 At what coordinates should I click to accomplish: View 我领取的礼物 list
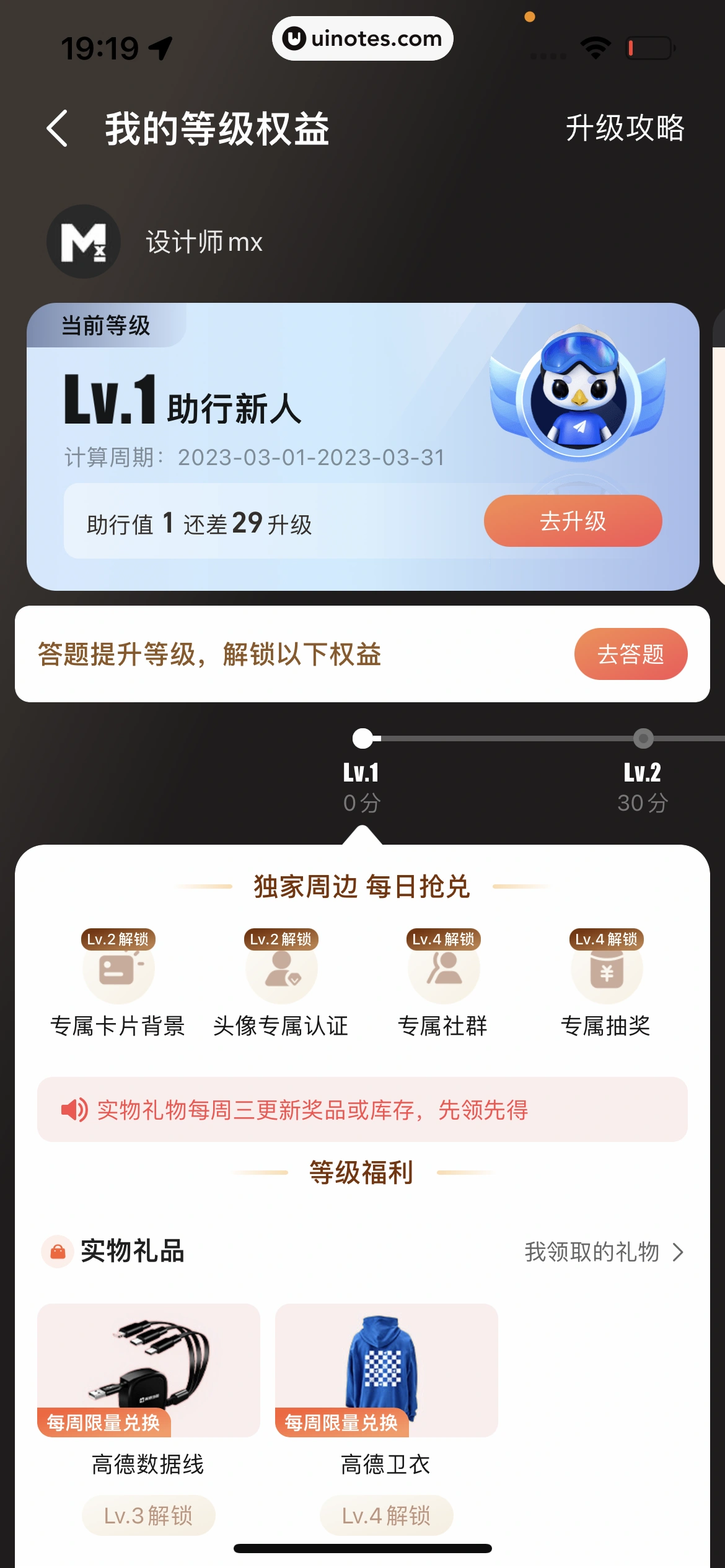tap(604, 1252)
